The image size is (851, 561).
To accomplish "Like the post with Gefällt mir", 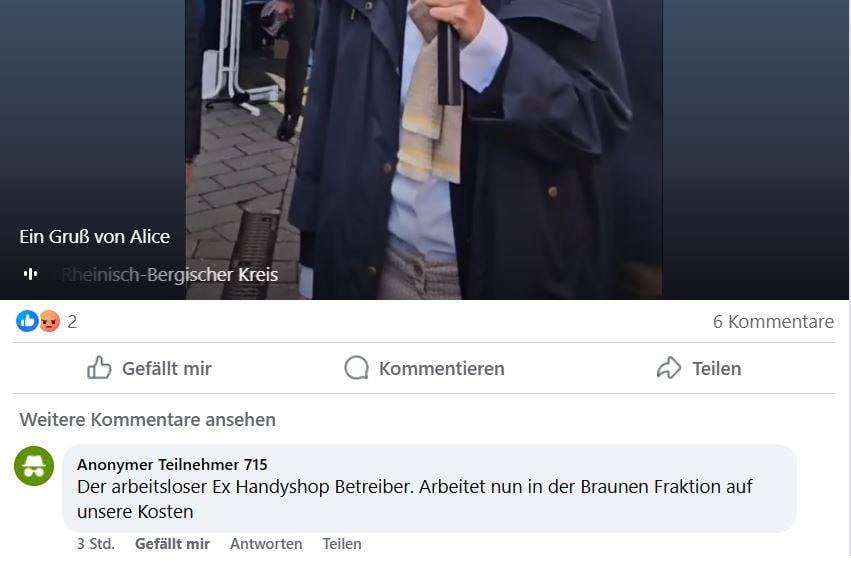I will click(149, 368).
